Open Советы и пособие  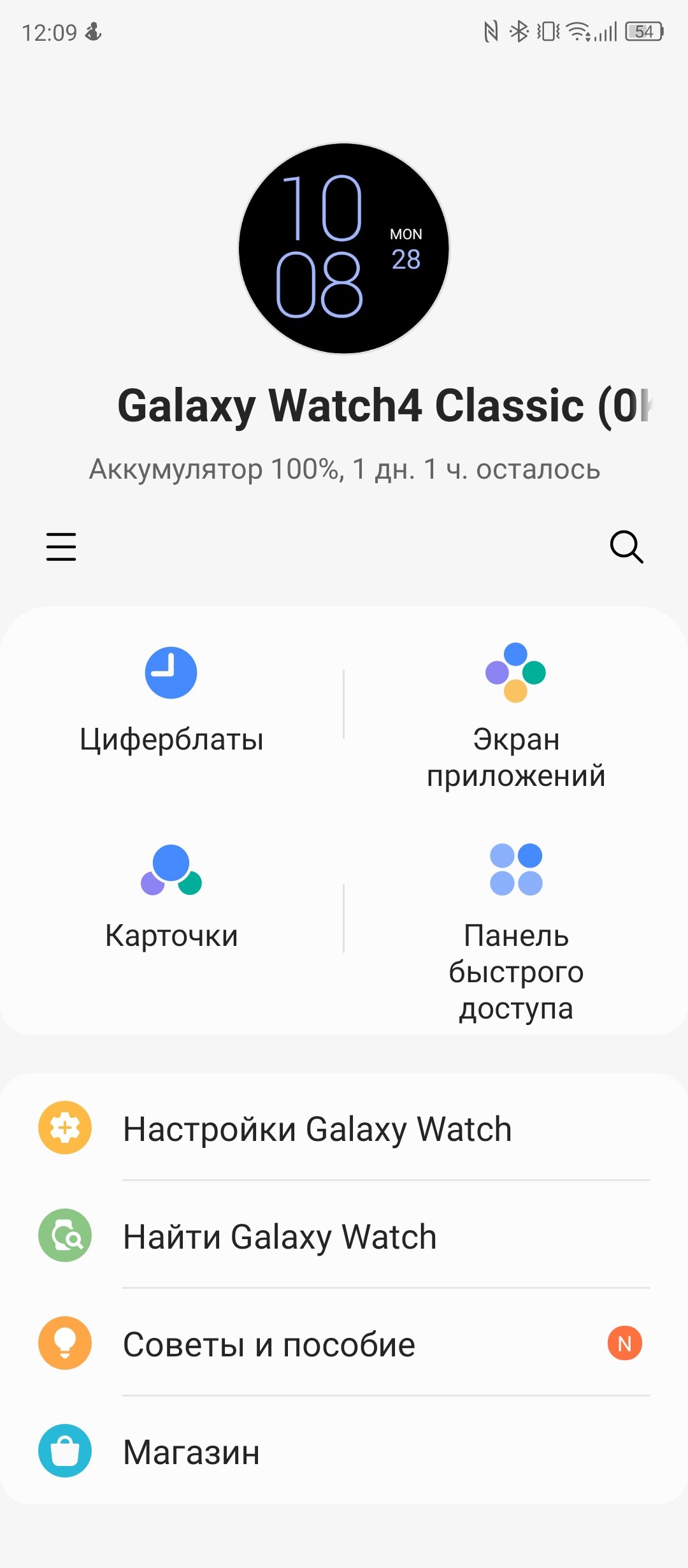pyautogui.click(x=344, y=1344)
